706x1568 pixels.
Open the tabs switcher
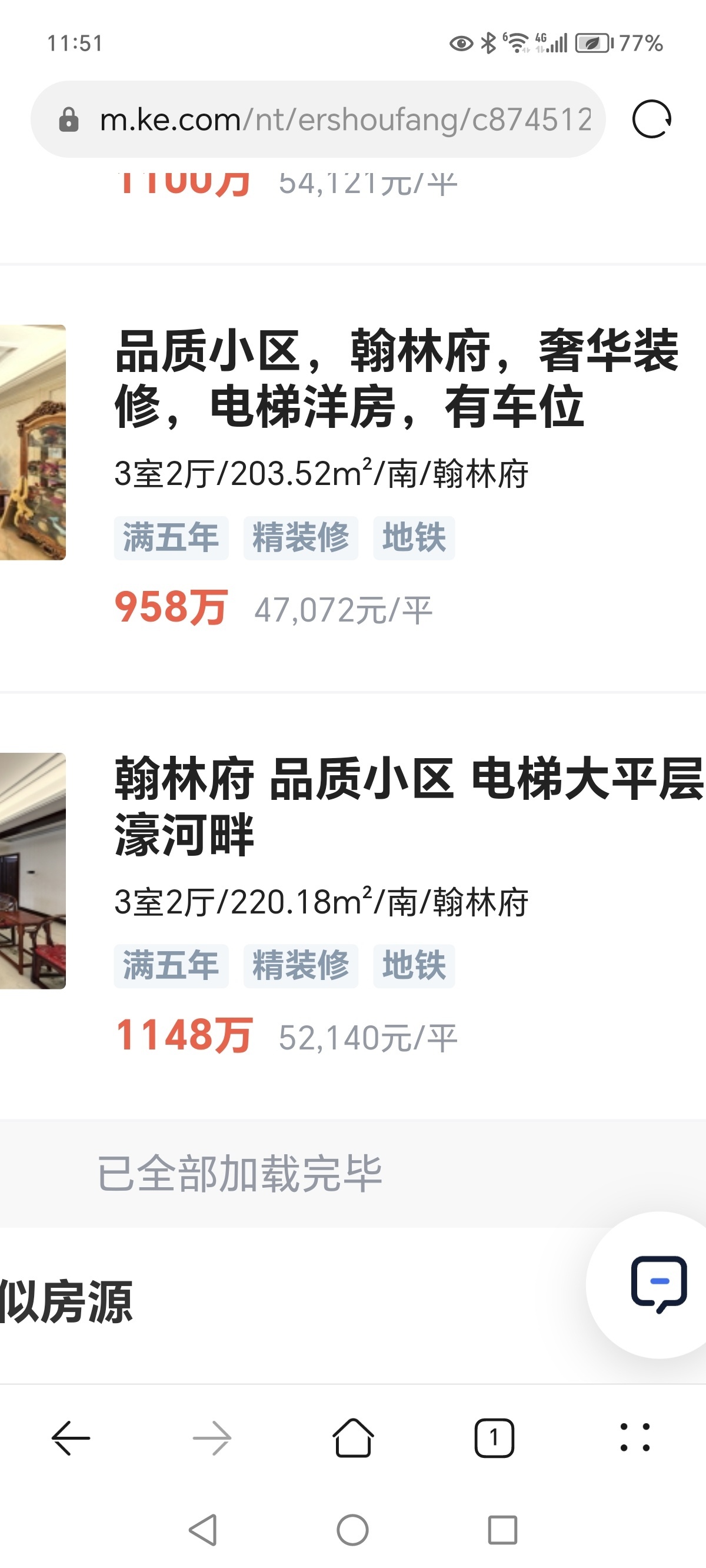coord(494,1438)
